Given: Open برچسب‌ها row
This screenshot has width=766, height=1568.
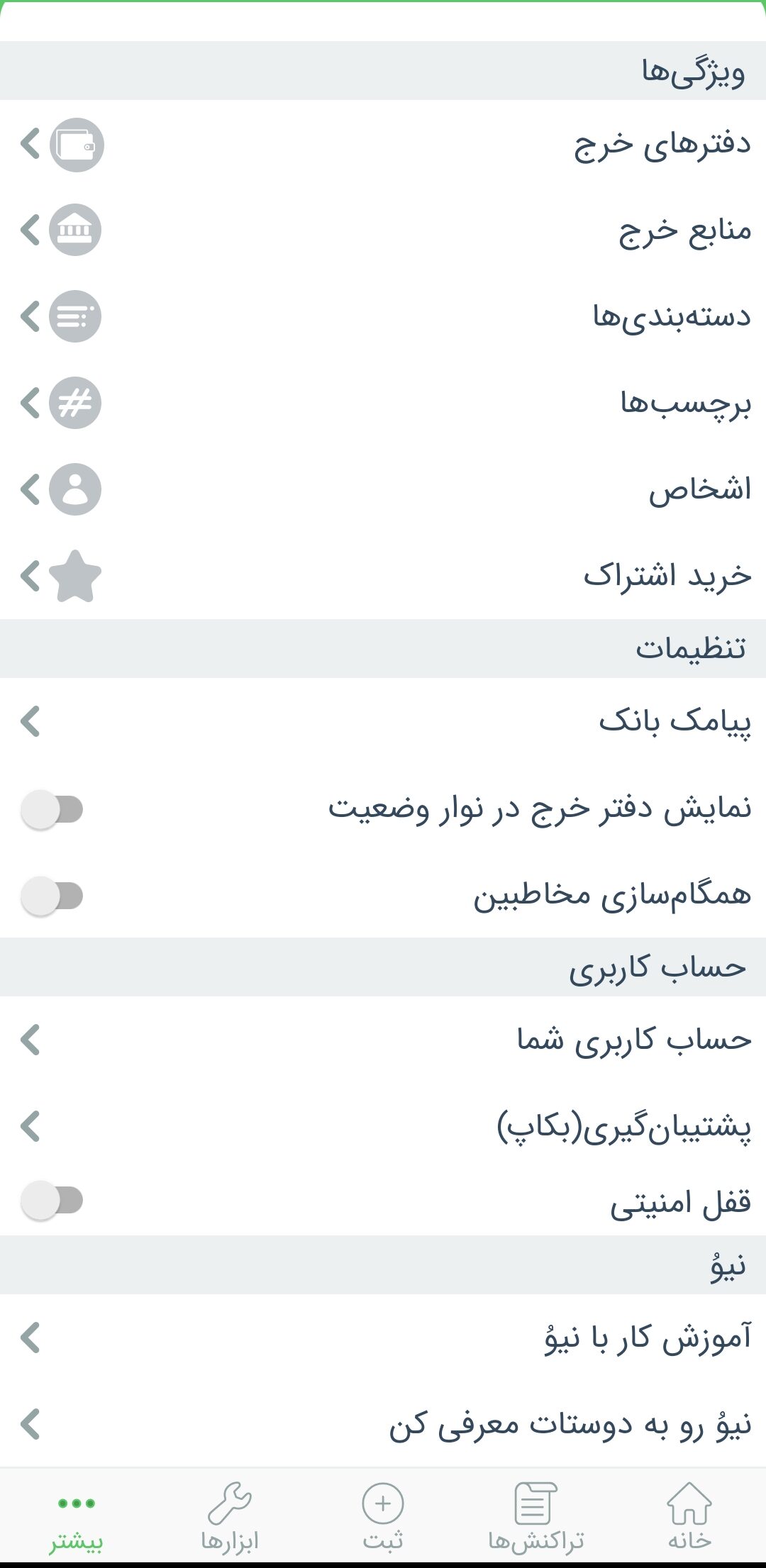Looking at the screenshot, I should (383, 403).
